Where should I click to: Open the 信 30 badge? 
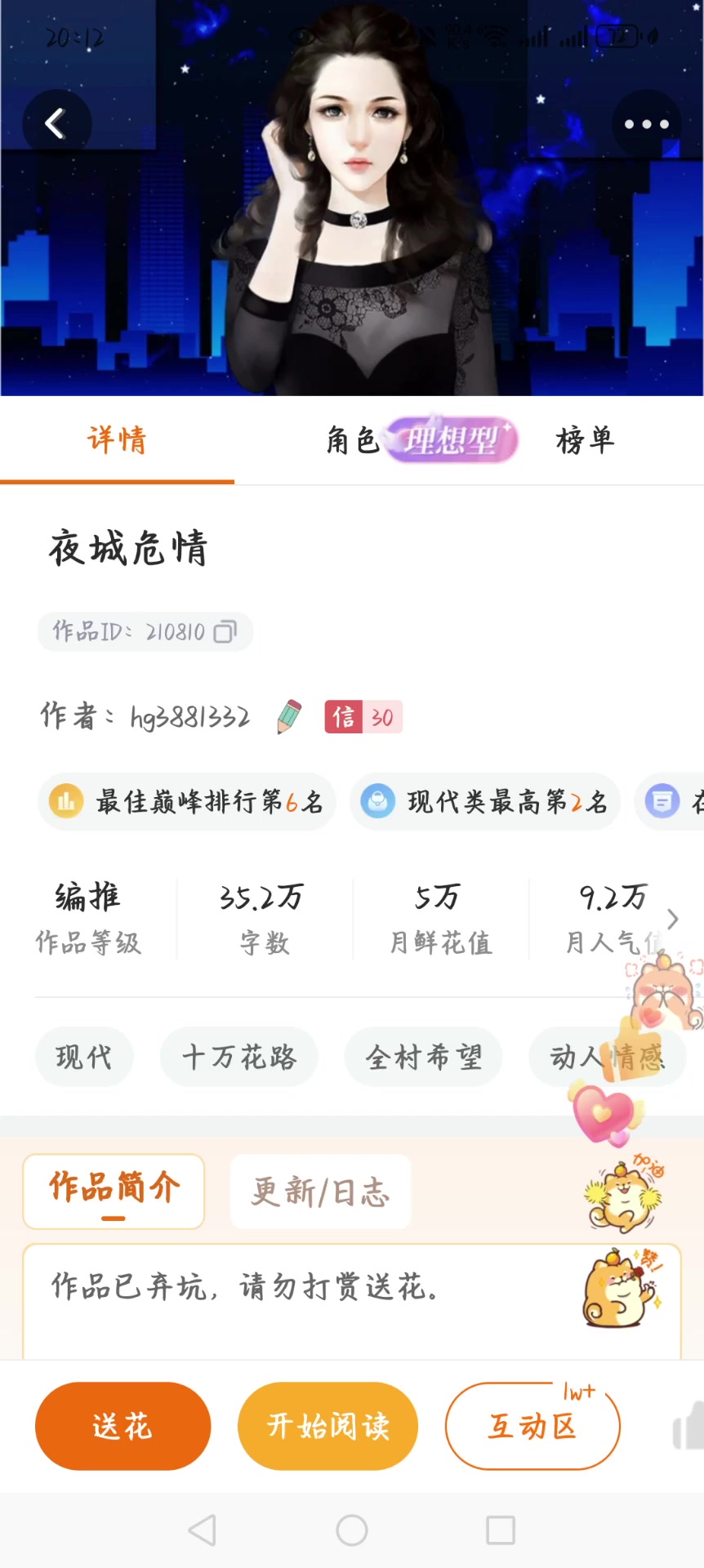363,717
